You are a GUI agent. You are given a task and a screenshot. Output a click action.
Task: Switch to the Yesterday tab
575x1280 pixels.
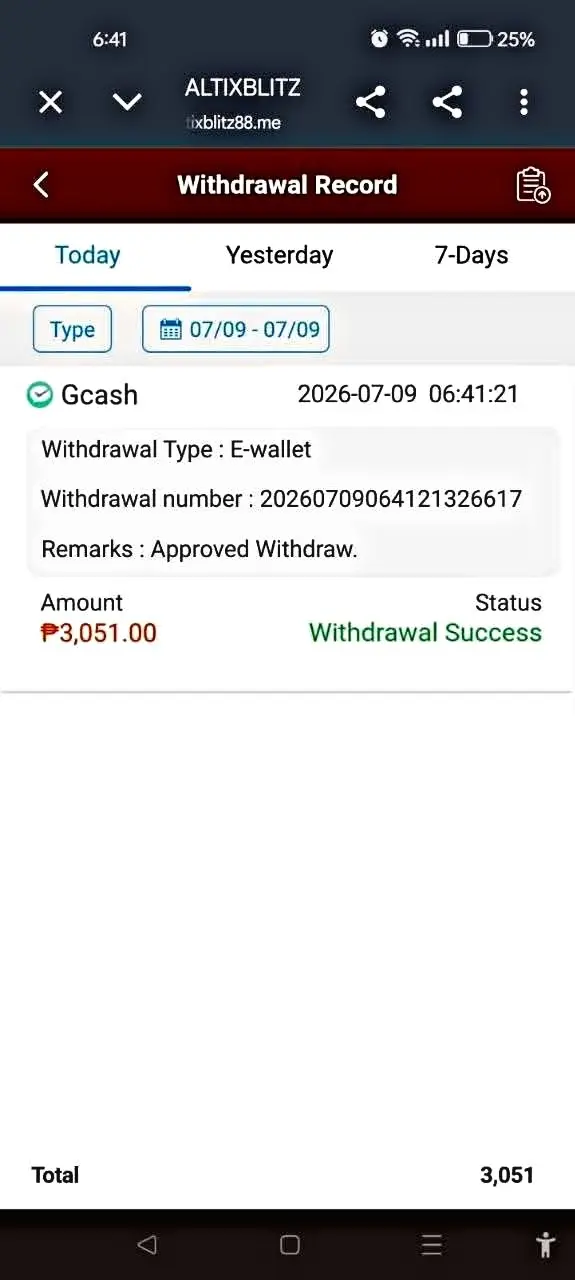point(279,255)
